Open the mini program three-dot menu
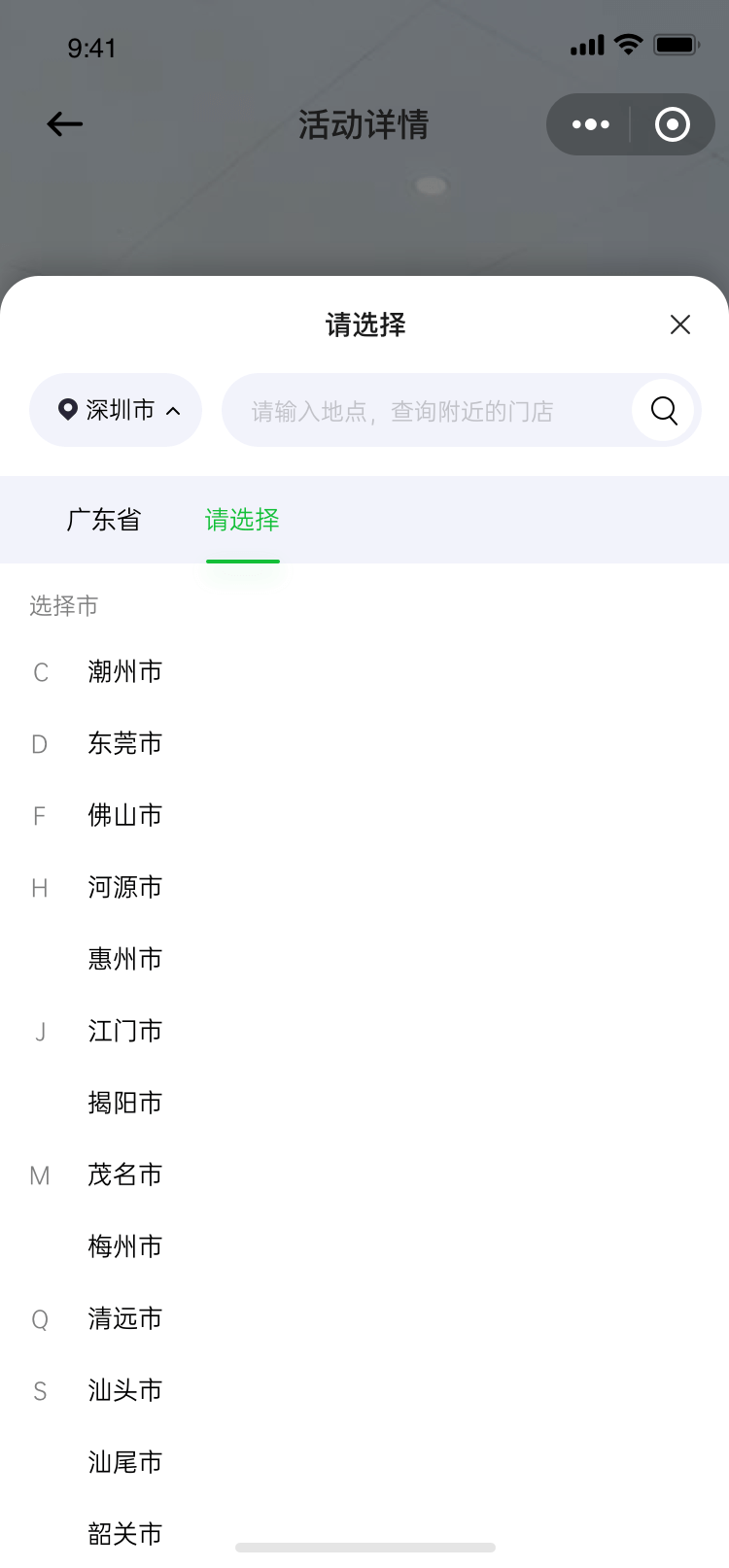 click(x=590, y=124)
